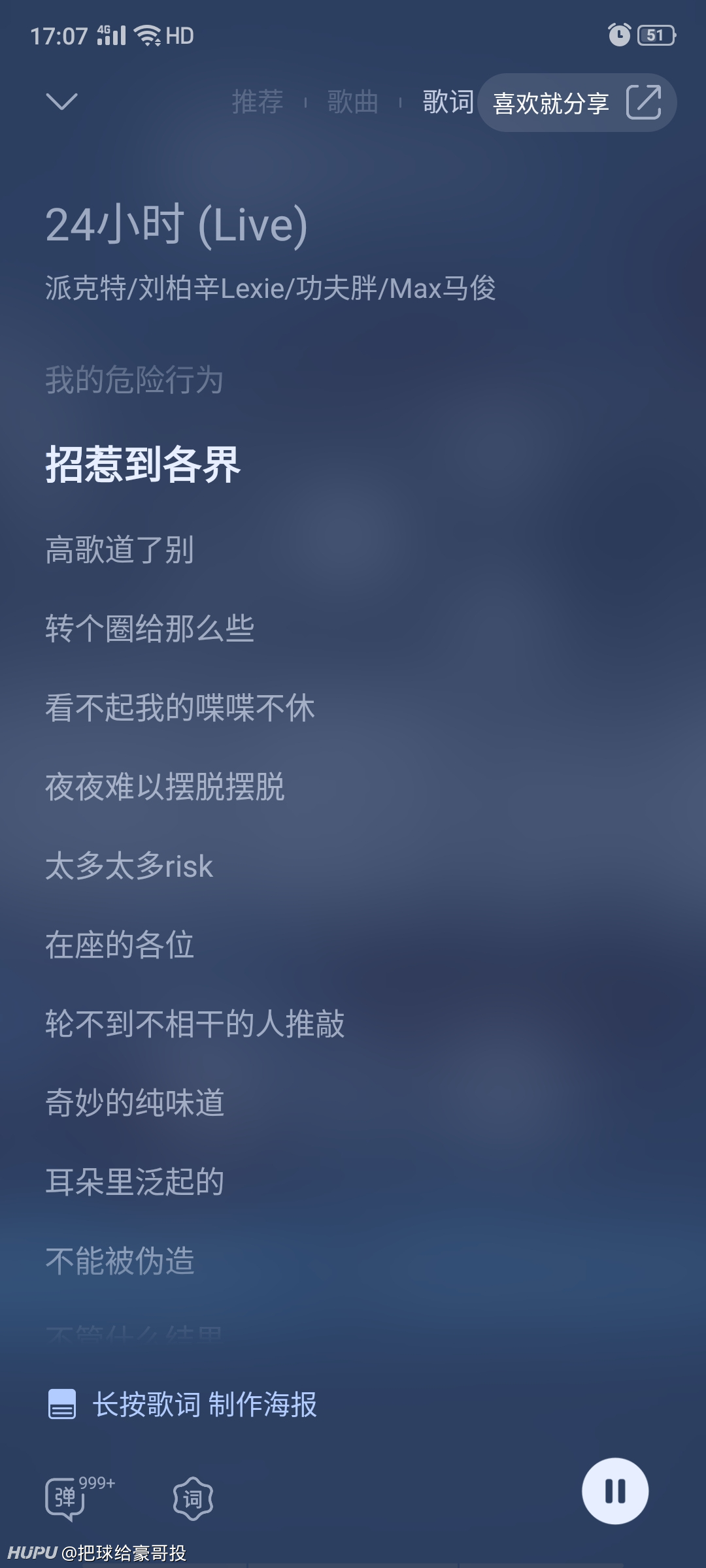Open the 词 lyrics settings icon
This screenshot has height=1568, width=706.
(193, 1498)
